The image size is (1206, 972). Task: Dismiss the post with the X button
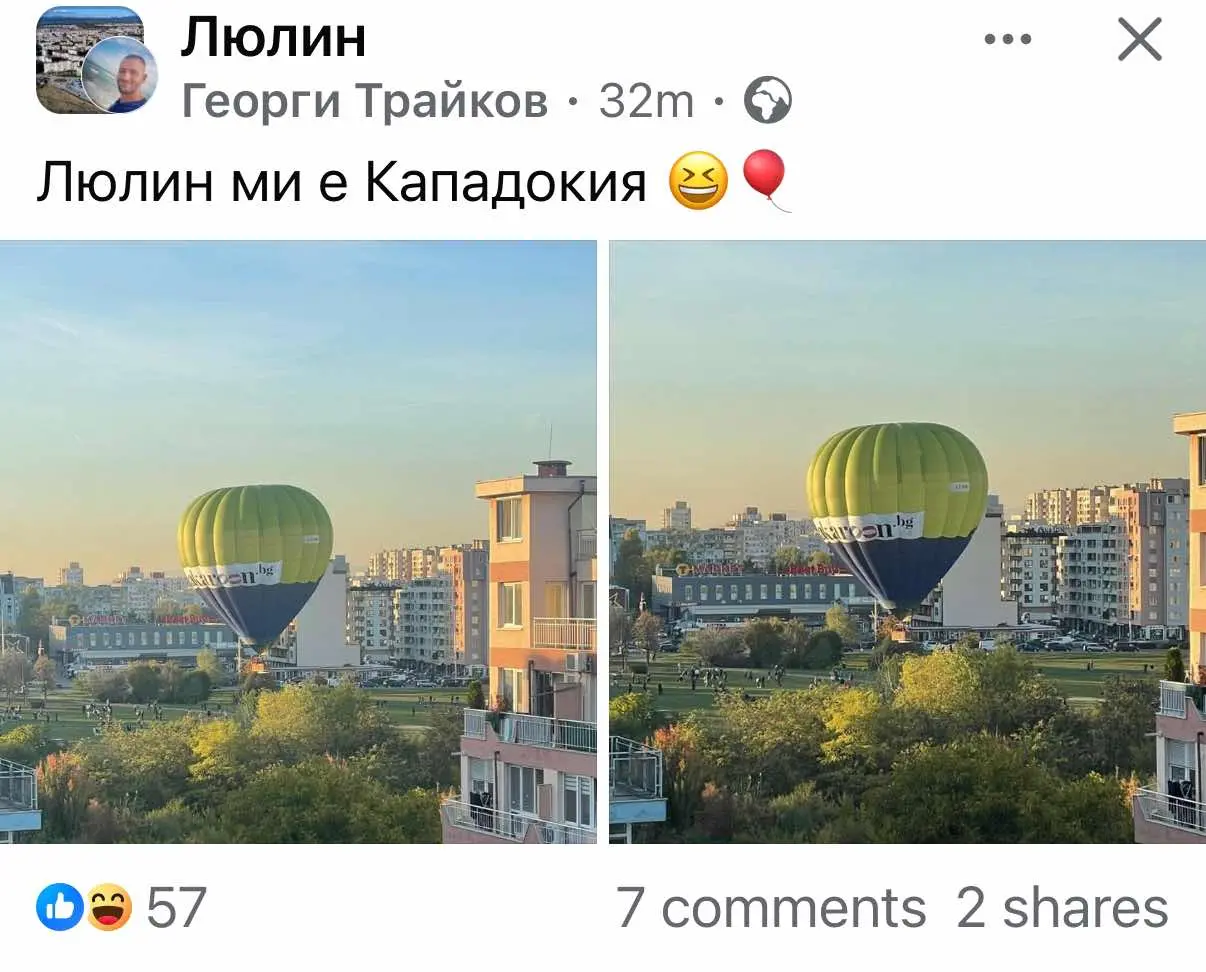[x=1139, y=41]
